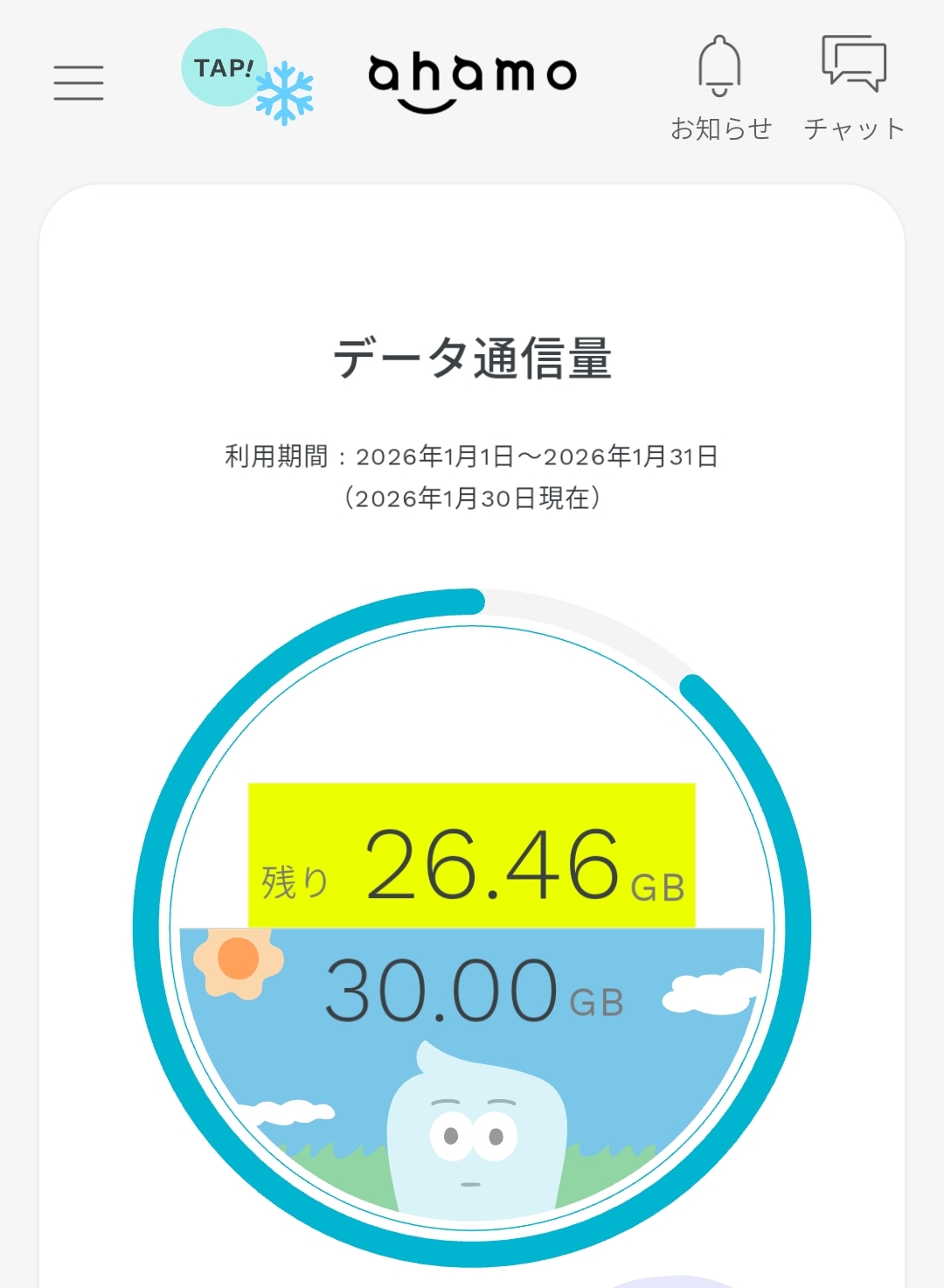944x1288 pixels.
Task: Open the hamburger menu
Action: 79,83
